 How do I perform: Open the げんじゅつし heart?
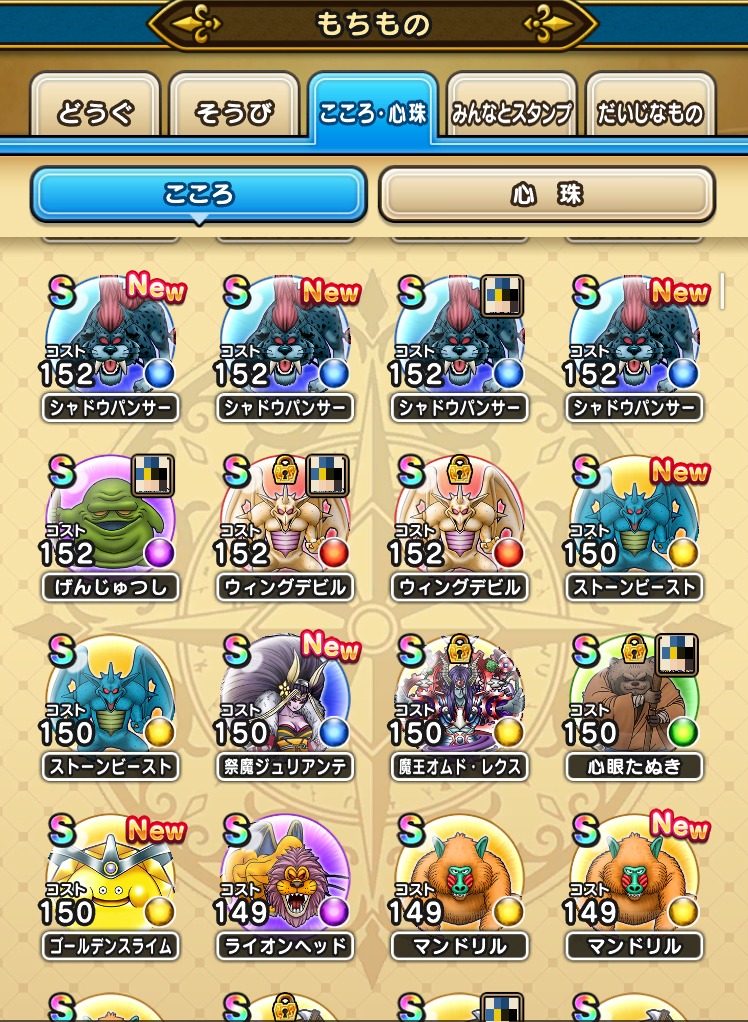pos(110,518)
